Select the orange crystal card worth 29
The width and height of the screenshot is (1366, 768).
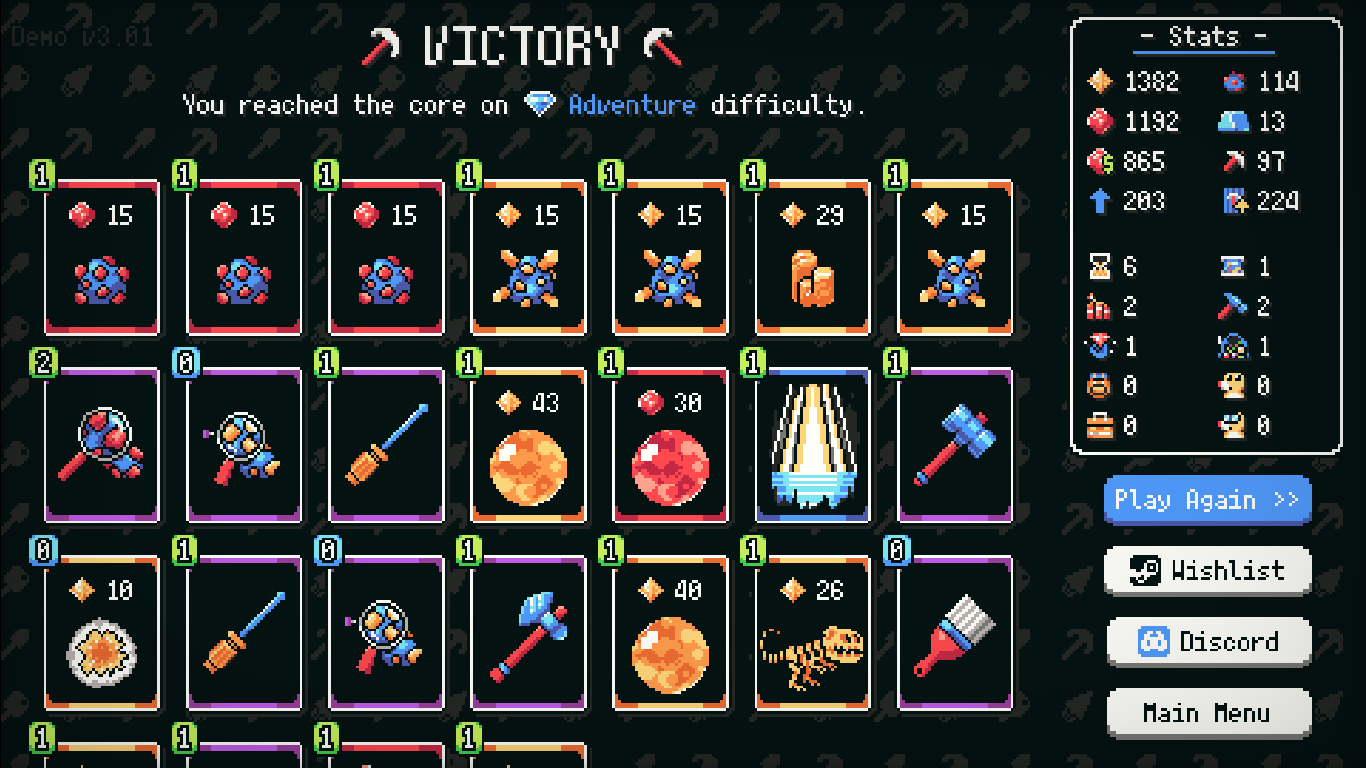pyautogui.click(x=812, y=258)
